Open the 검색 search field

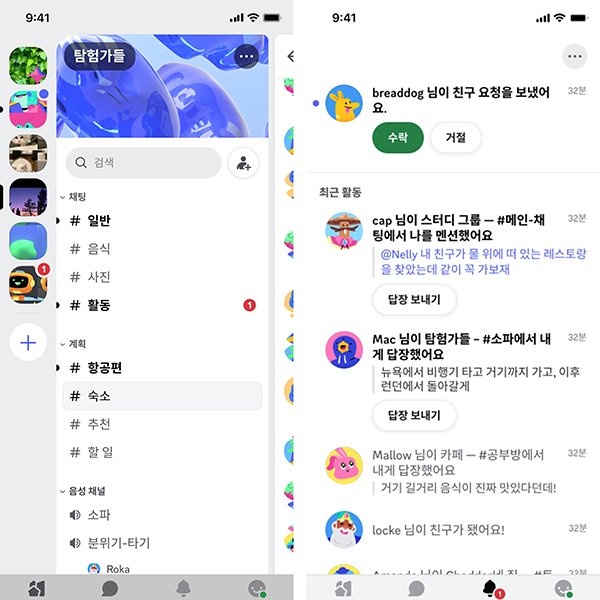[x=143, y=163]
